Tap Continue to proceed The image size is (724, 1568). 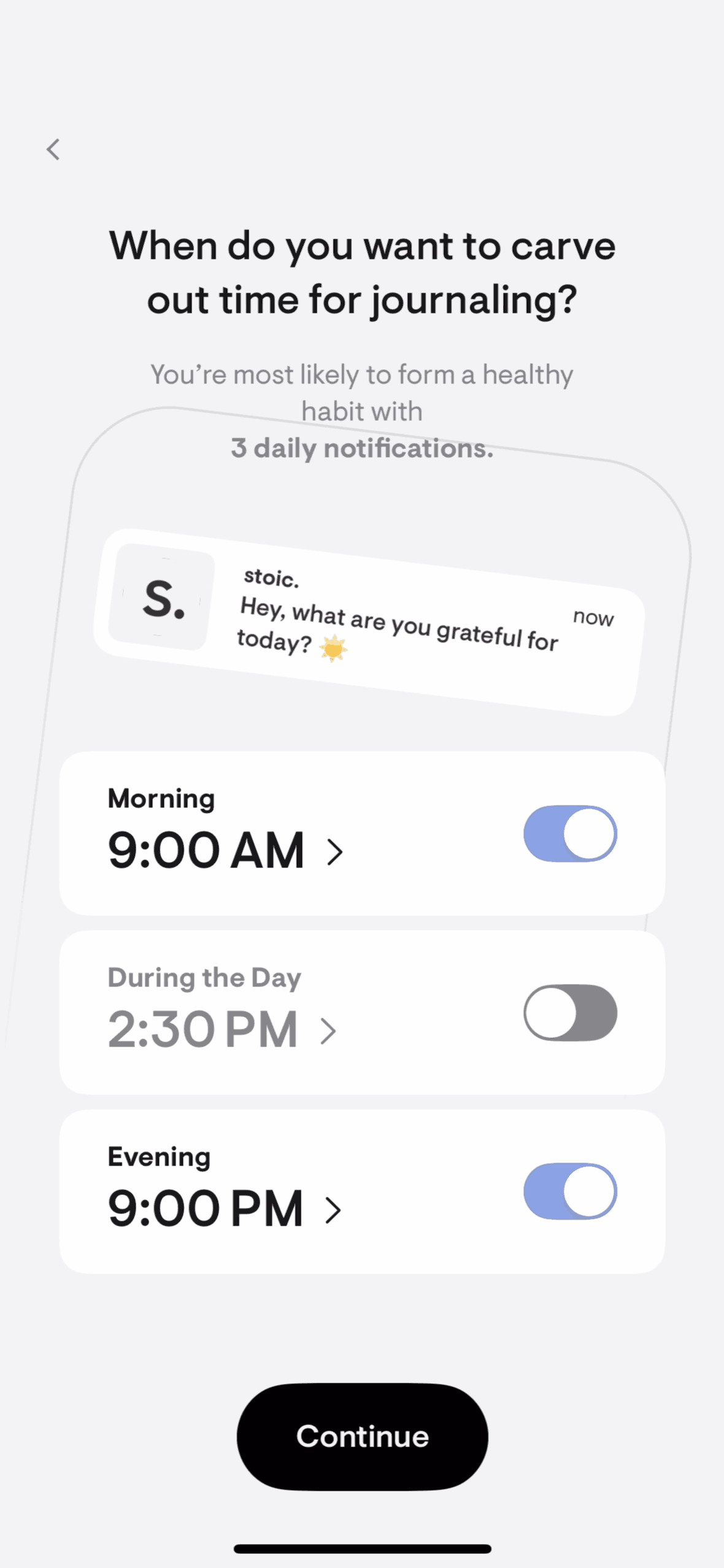[362, 1436]
